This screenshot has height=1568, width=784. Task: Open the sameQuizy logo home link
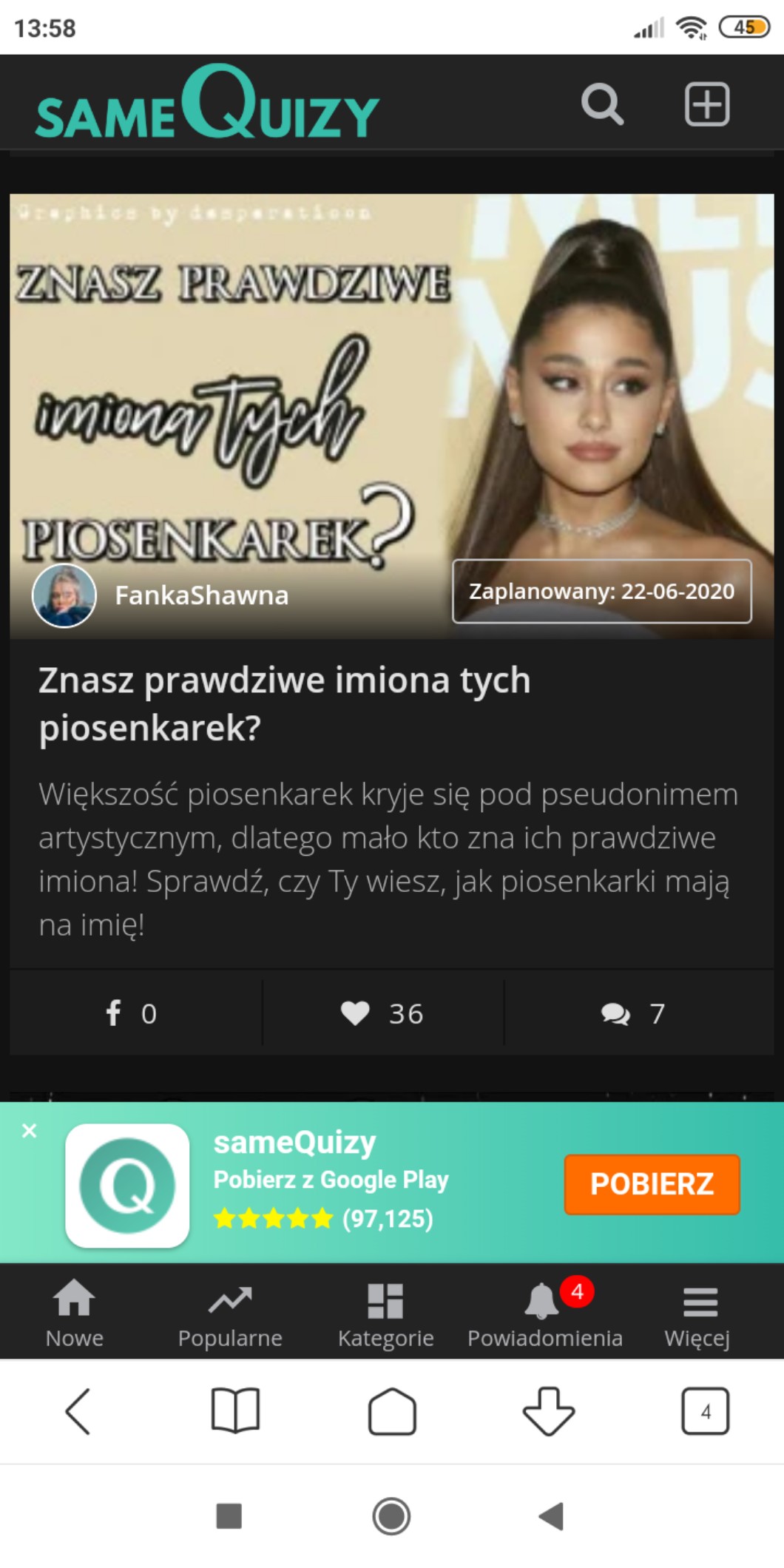pos(207,104)
